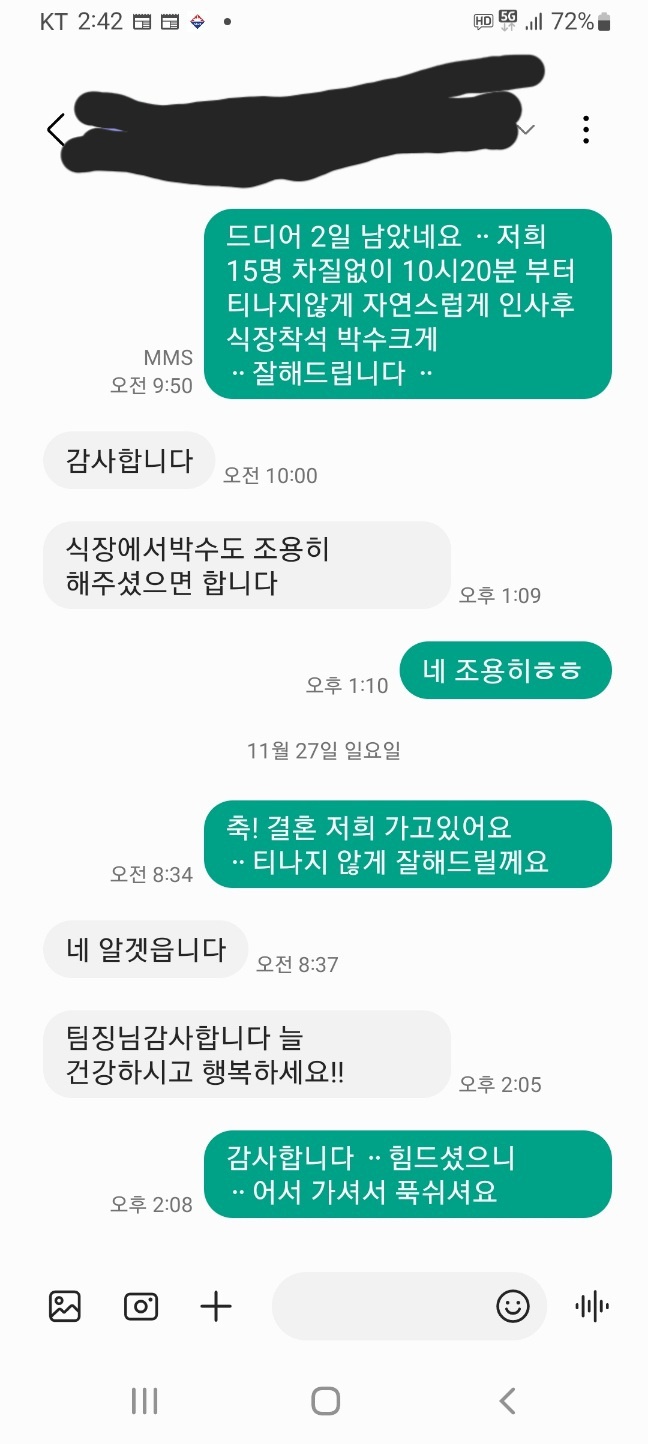Expand the contact details chevron
Screen dimensions: 648x1444
(528, 130)
